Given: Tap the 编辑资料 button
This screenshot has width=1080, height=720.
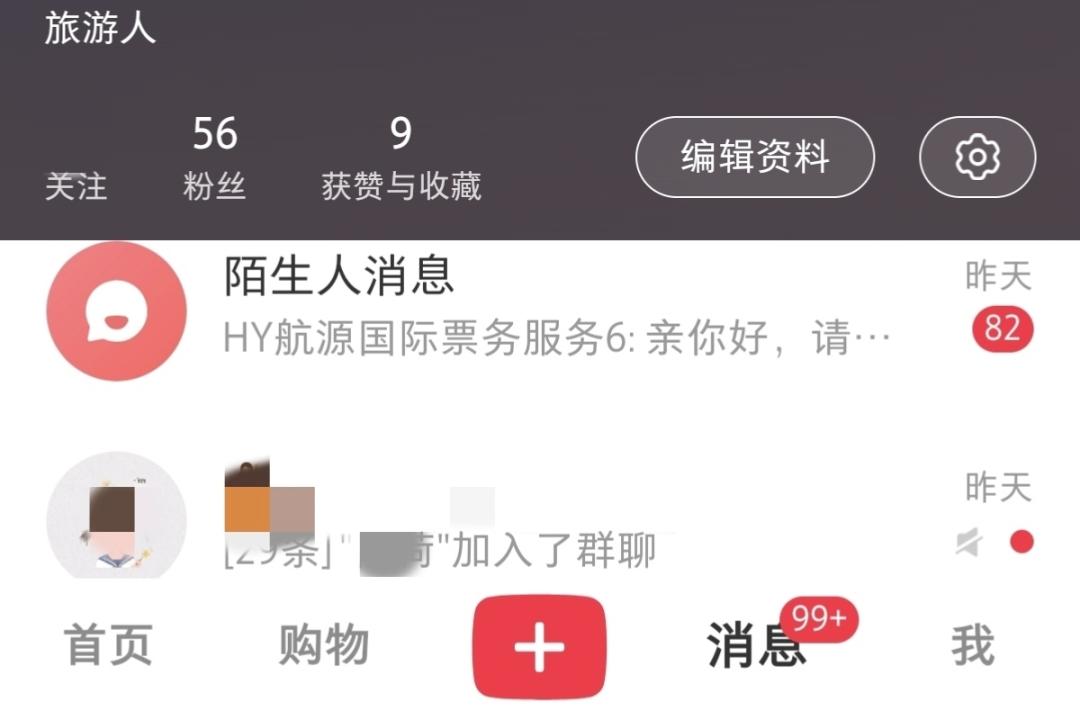Looking at the screenshot, I should tap(755, 157).
